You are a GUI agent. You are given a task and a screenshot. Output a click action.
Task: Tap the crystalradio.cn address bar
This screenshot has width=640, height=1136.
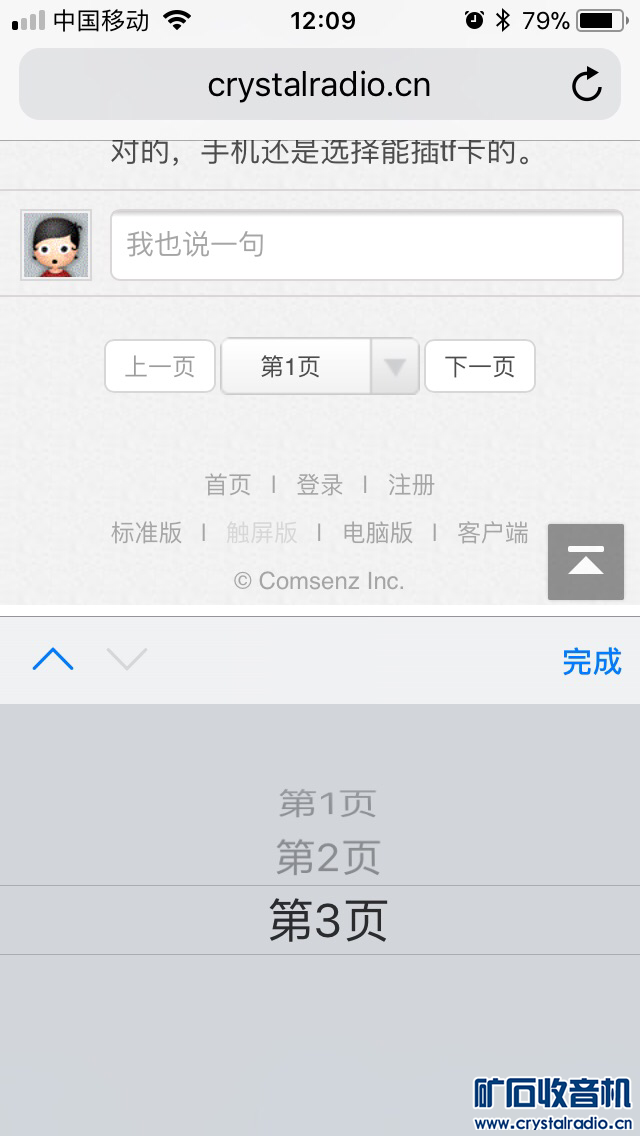click(319, 85)
